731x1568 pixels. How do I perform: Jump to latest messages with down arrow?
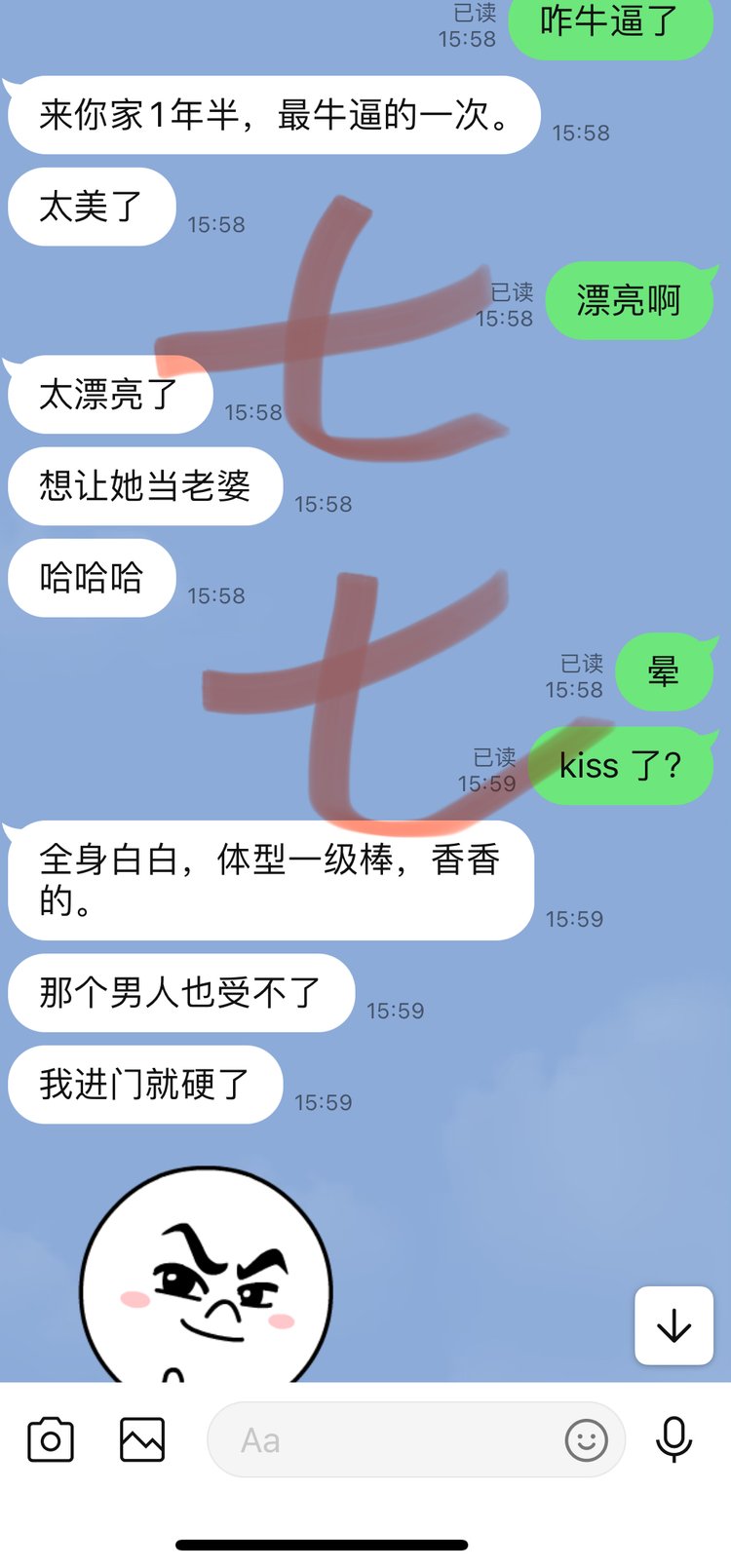[x=673, y=1326]
